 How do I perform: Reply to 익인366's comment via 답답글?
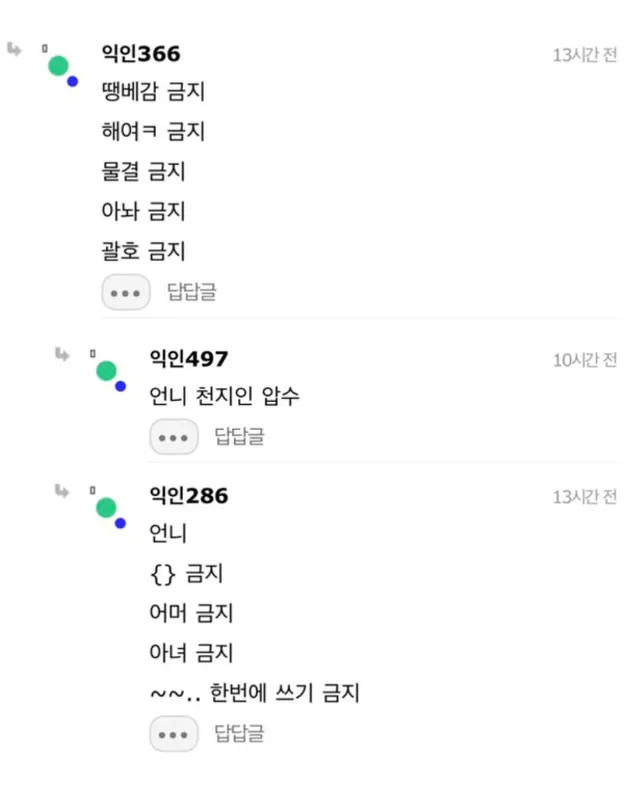(x=191, y=293)
